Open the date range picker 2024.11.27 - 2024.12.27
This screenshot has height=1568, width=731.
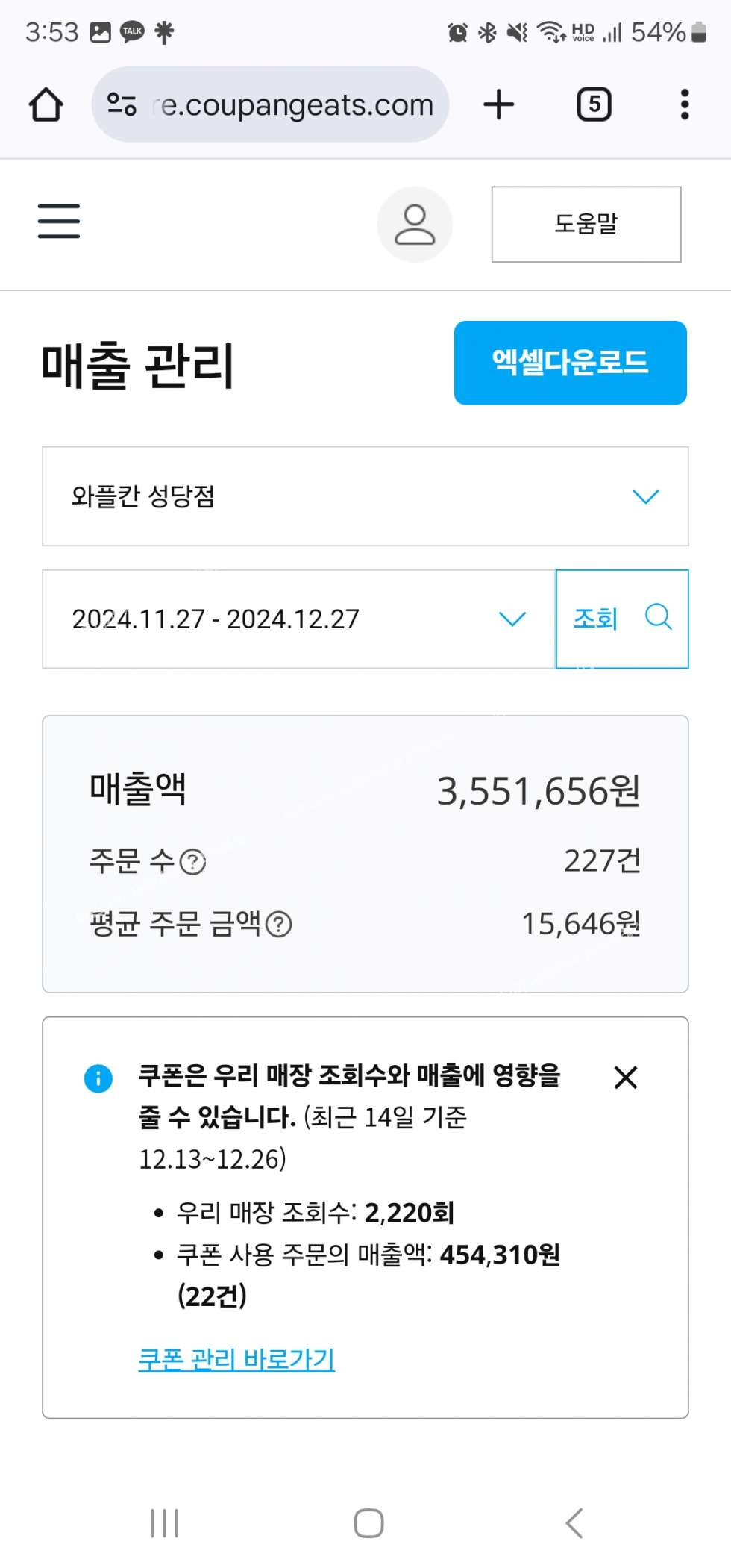tap(299, 619)
